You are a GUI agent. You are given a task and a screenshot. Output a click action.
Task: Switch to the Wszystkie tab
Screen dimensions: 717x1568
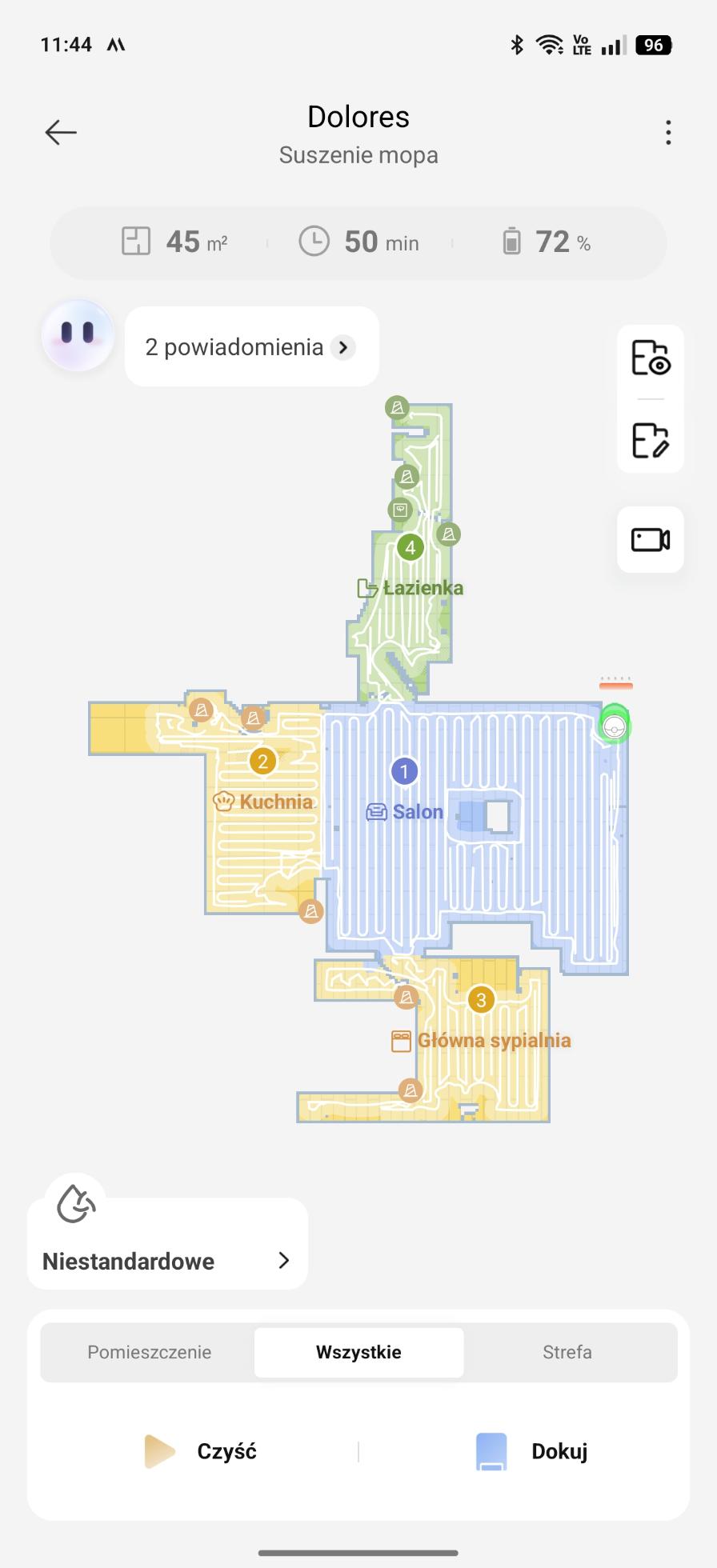358,1352
